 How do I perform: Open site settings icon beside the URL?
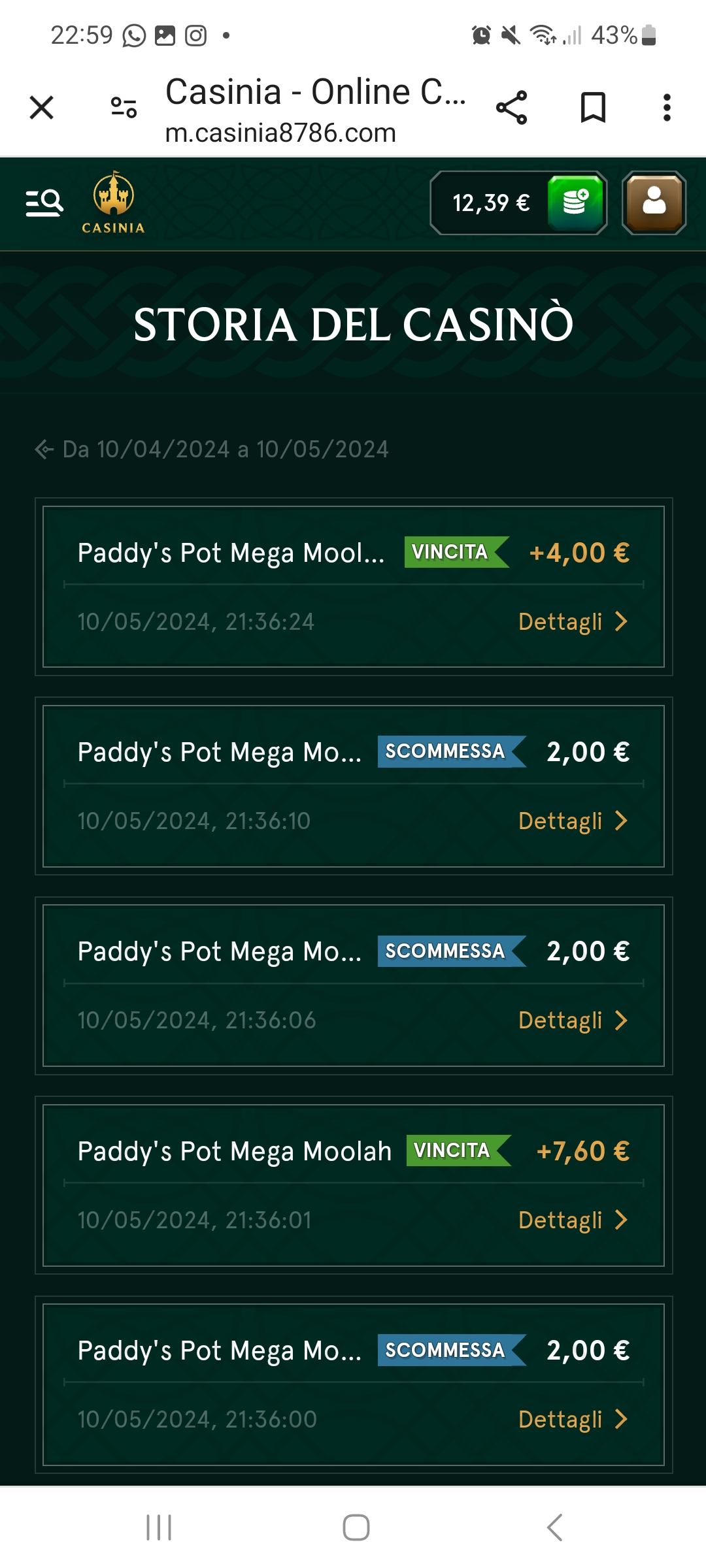click(x=124, y=108)
